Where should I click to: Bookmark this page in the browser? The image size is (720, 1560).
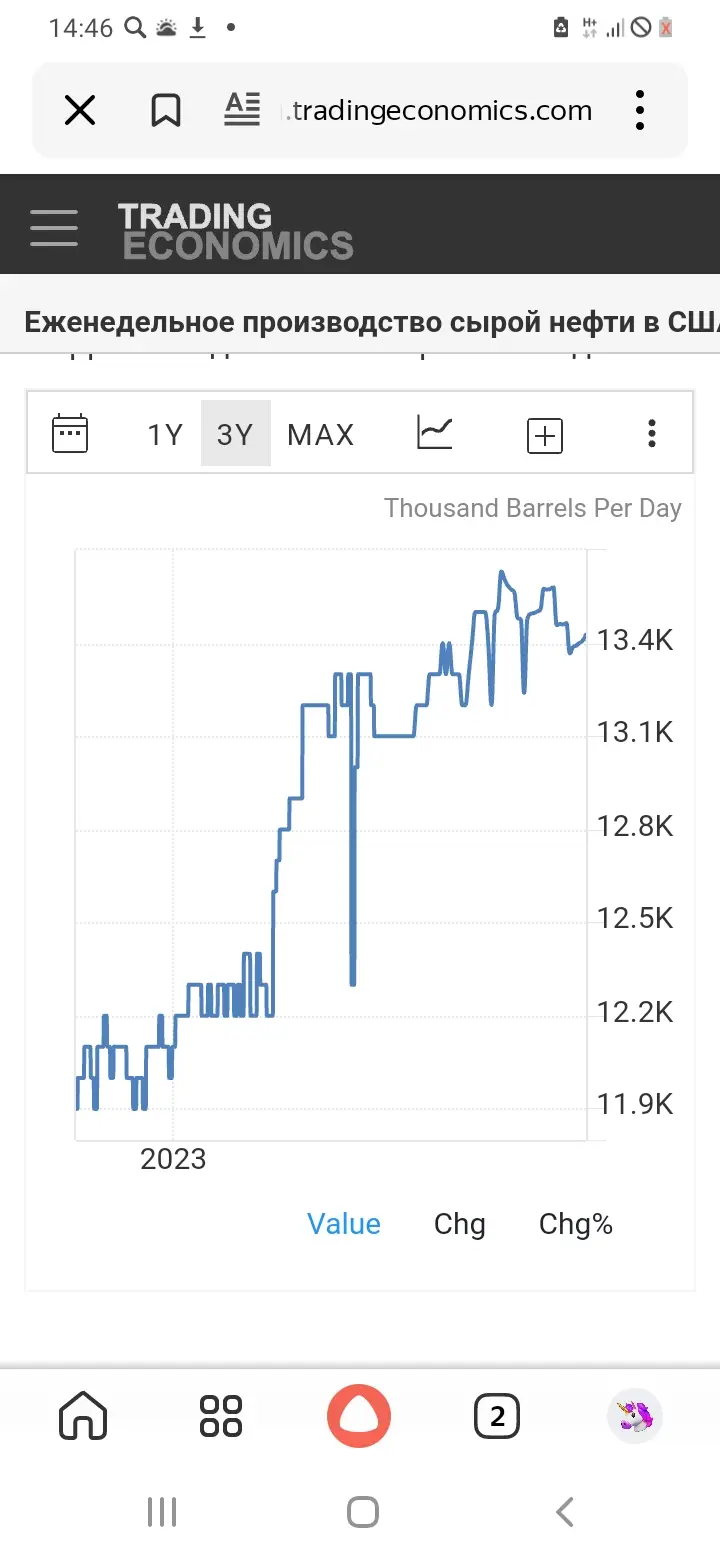[165, 110]
